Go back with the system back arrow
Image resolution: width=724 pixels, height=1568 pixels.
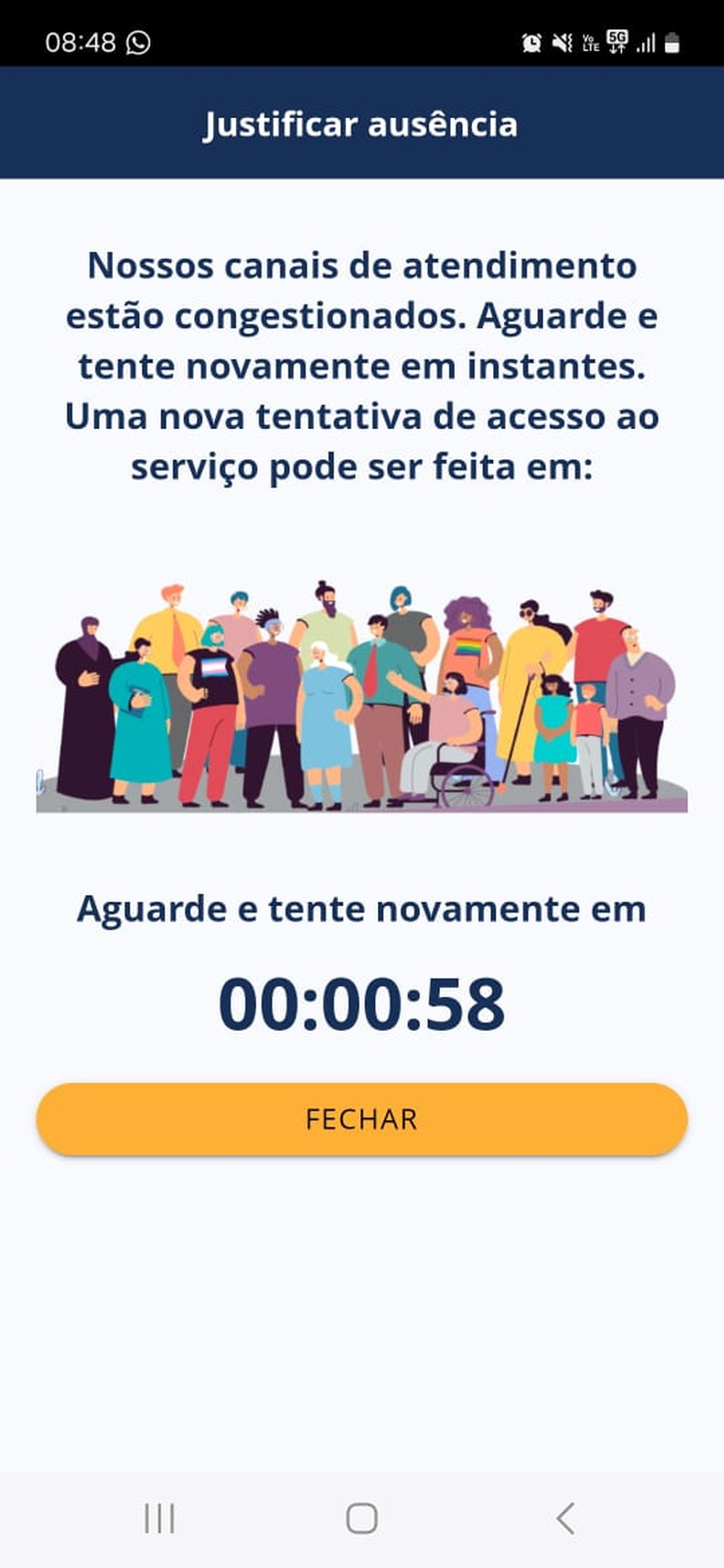(x=565, y=1518)
